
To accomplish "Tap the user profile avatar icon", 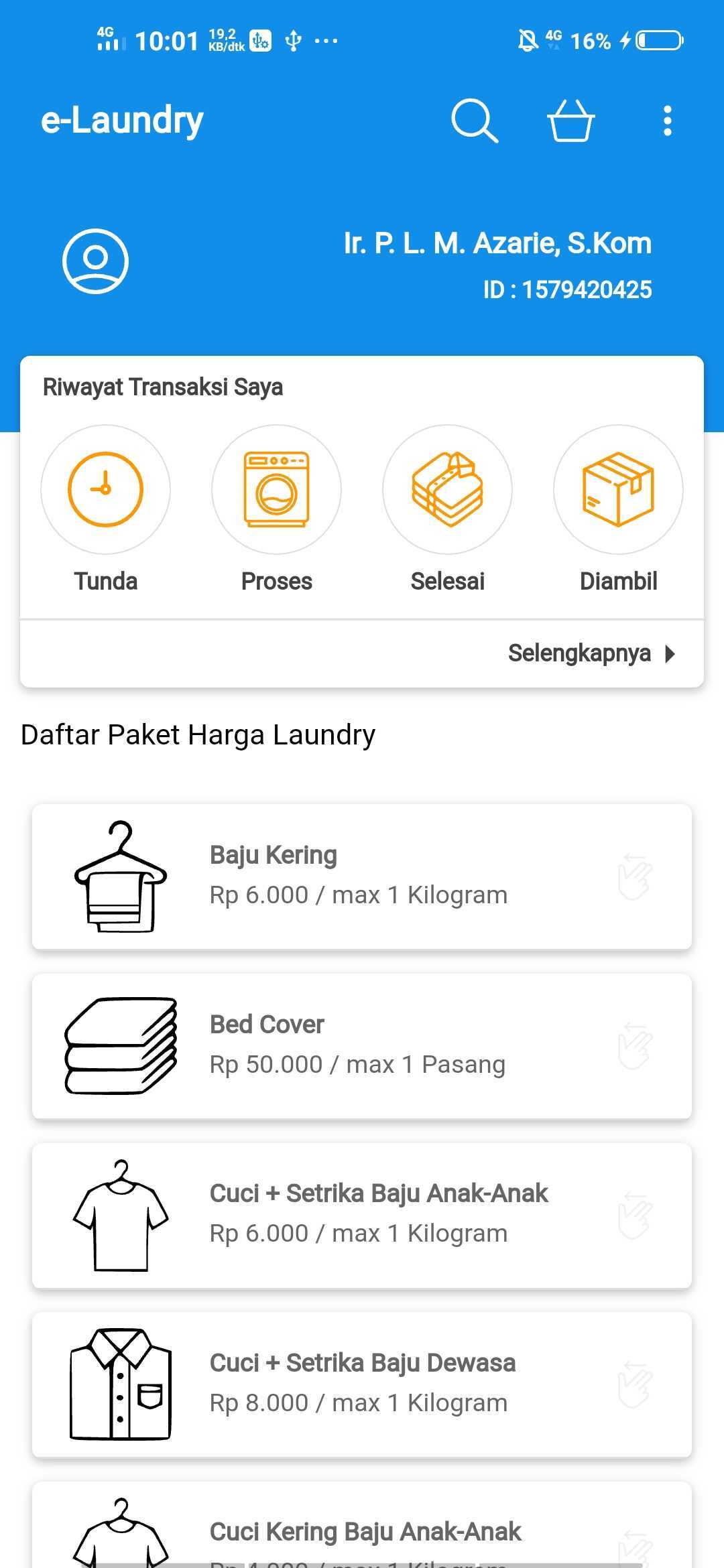I will (x=94, y=261).
